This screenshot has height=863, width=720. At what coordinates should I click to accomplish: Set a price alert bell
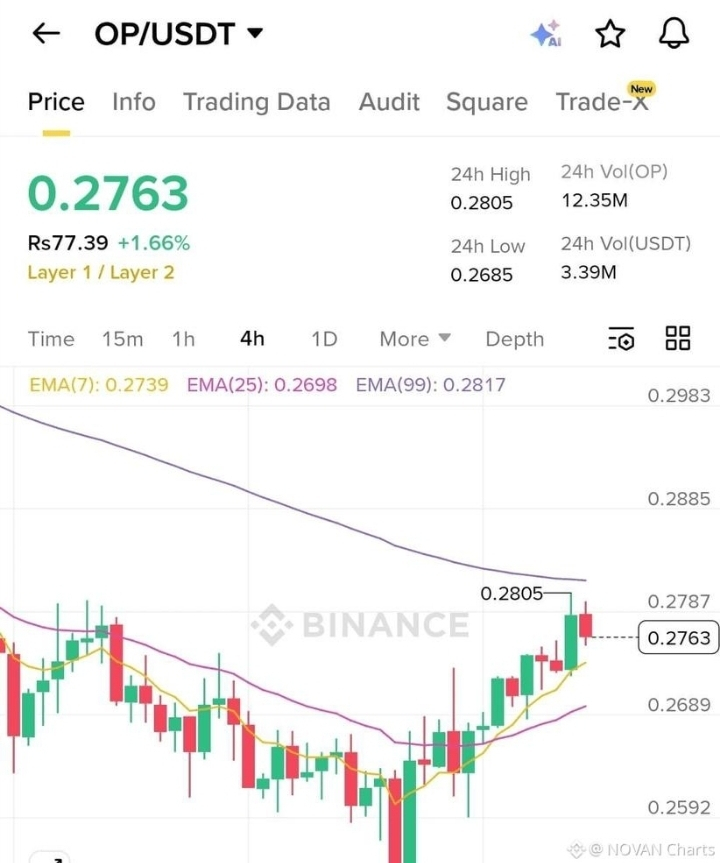pos(674,33)
